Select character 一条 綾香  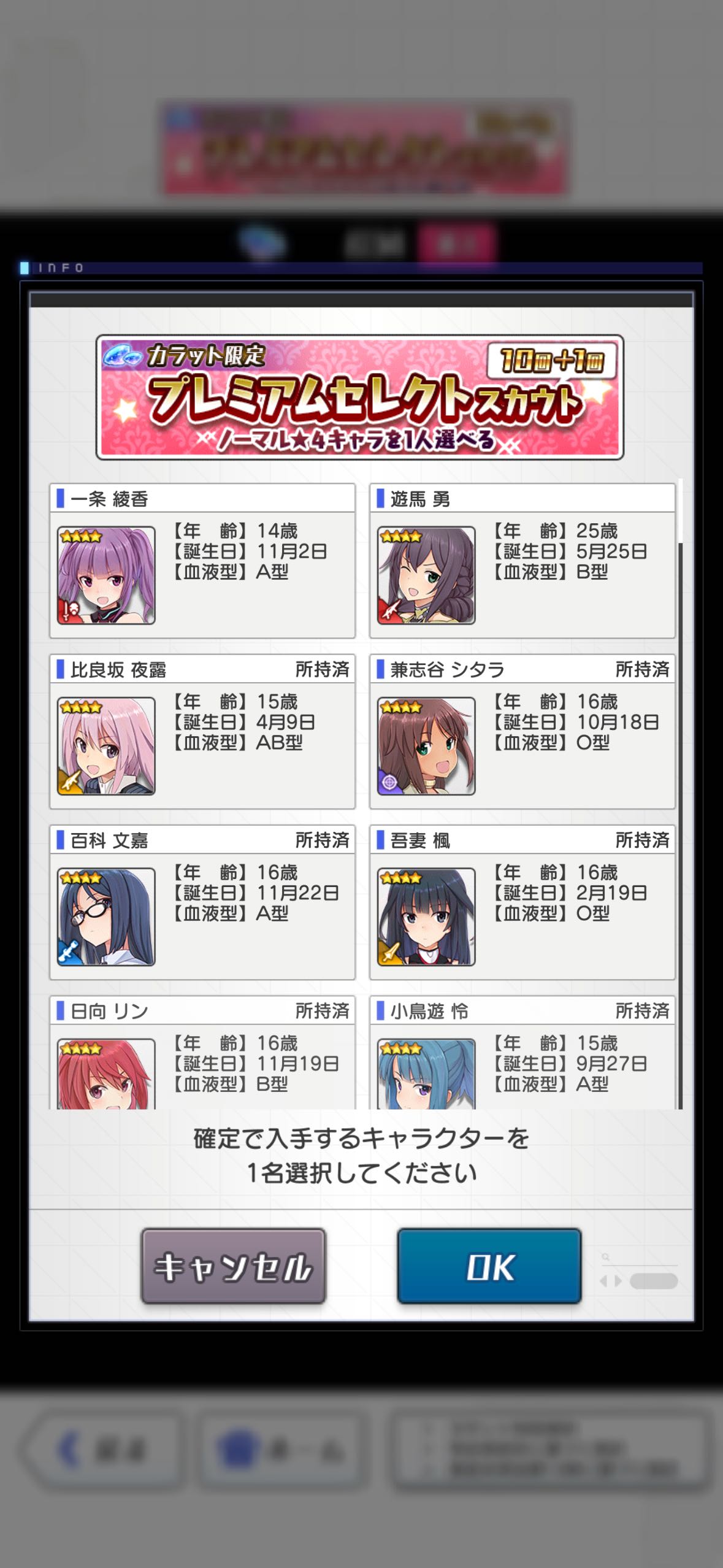click(x=202, y=561)
